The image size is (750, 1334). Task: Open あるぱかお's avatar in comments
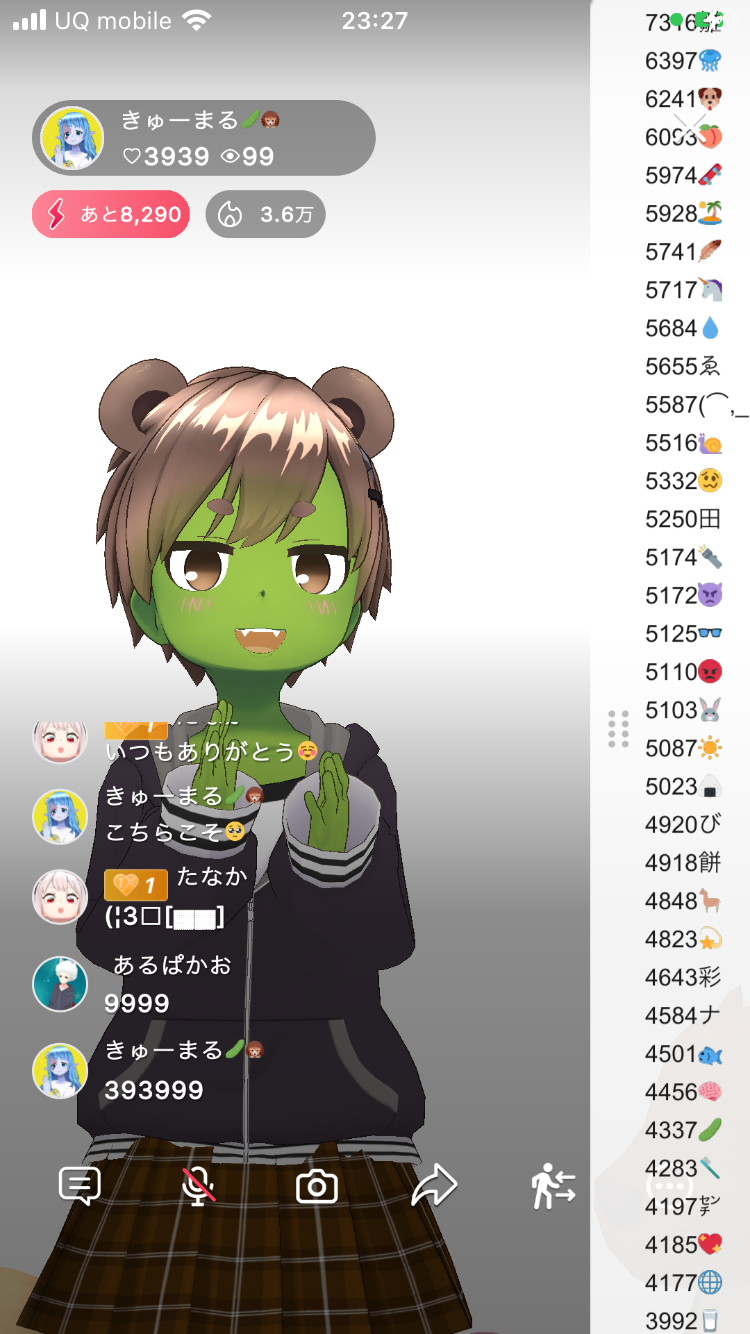tap(60, 984)
